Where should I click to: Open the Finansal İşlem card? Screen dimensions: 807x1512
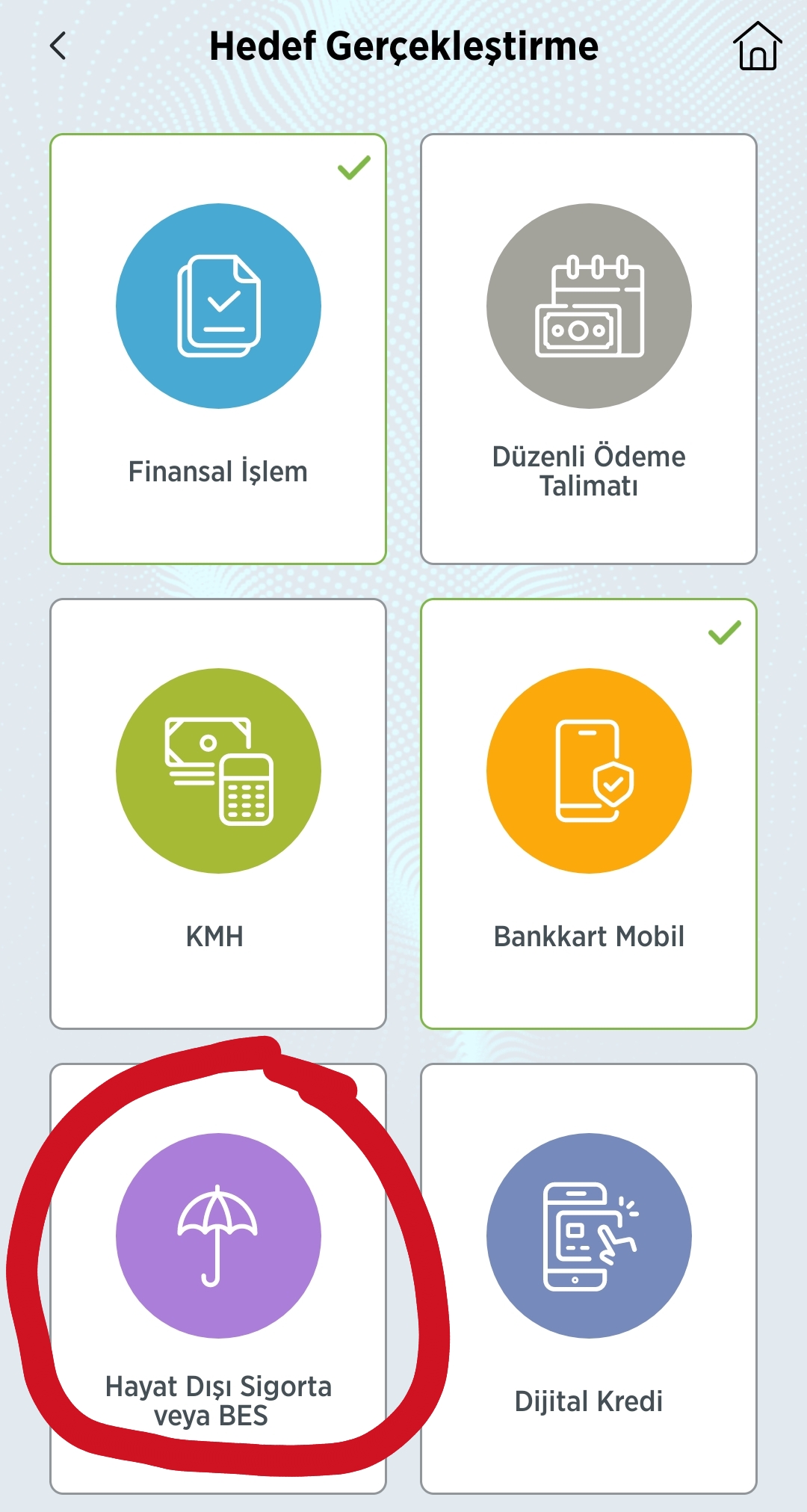point(218,349)
